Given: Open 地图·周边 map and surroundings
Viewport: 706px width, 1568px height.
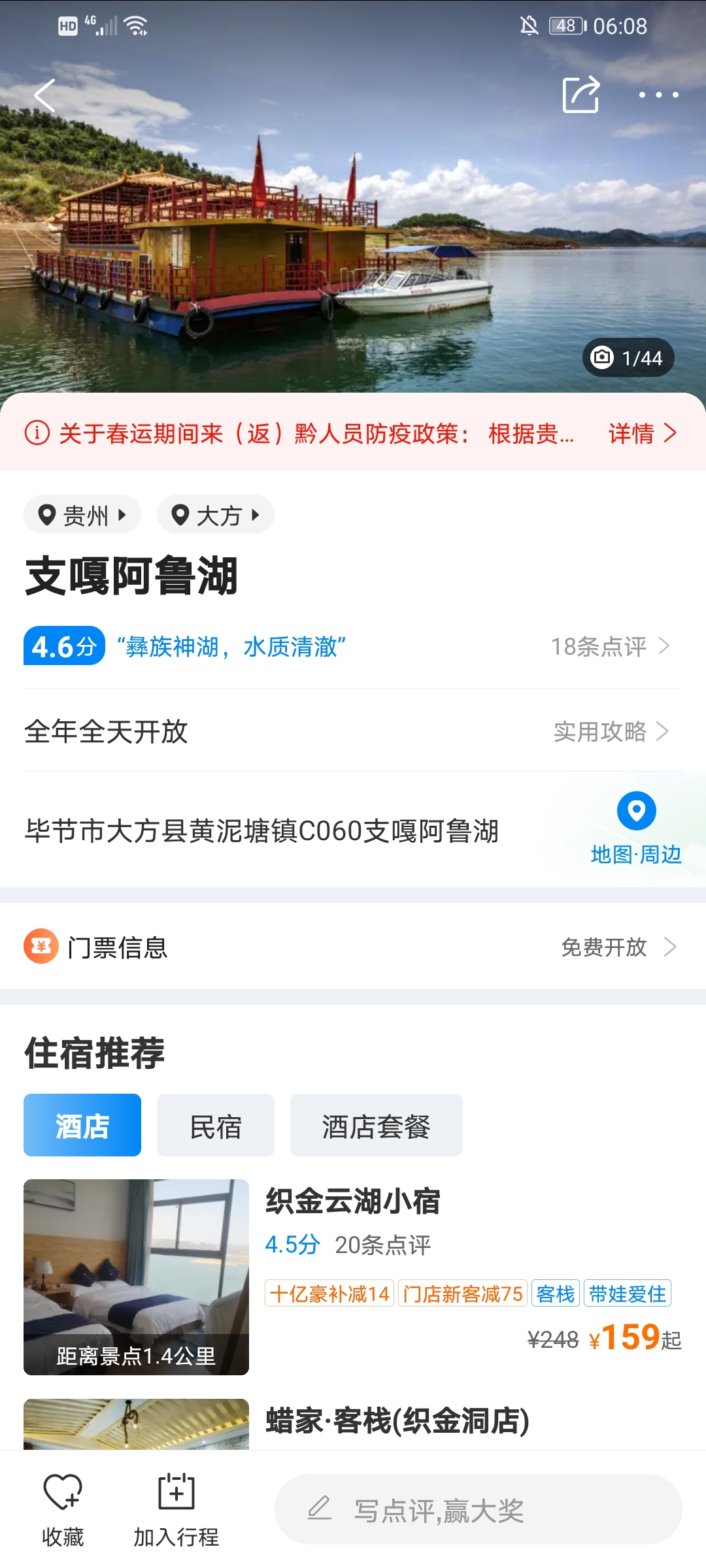Looking at the screenshot, I should (x=636, y=828).
